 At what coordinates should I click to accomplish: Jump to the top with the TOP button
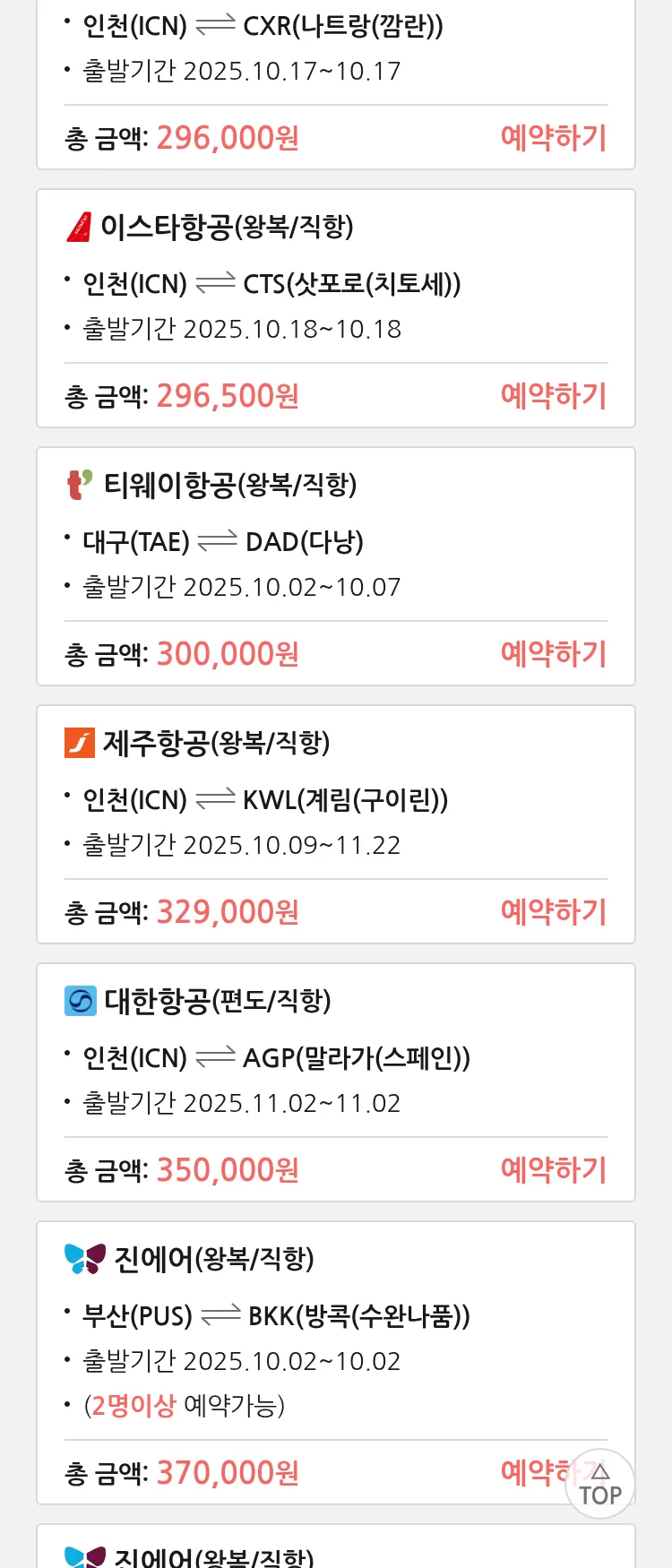(599, 1485)
